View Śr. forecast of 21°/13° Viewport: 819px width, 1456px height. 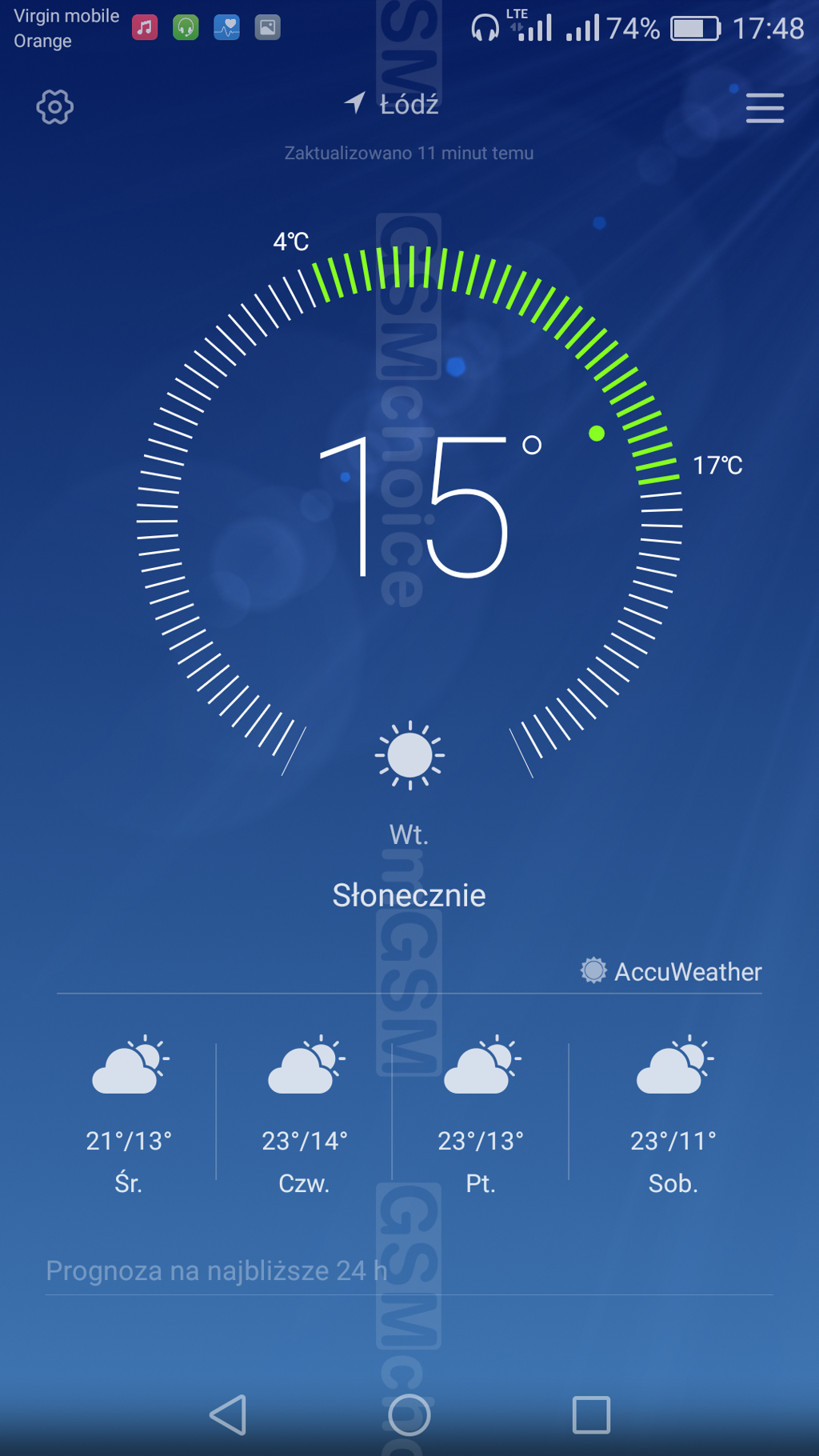[x=129, y=1114]
